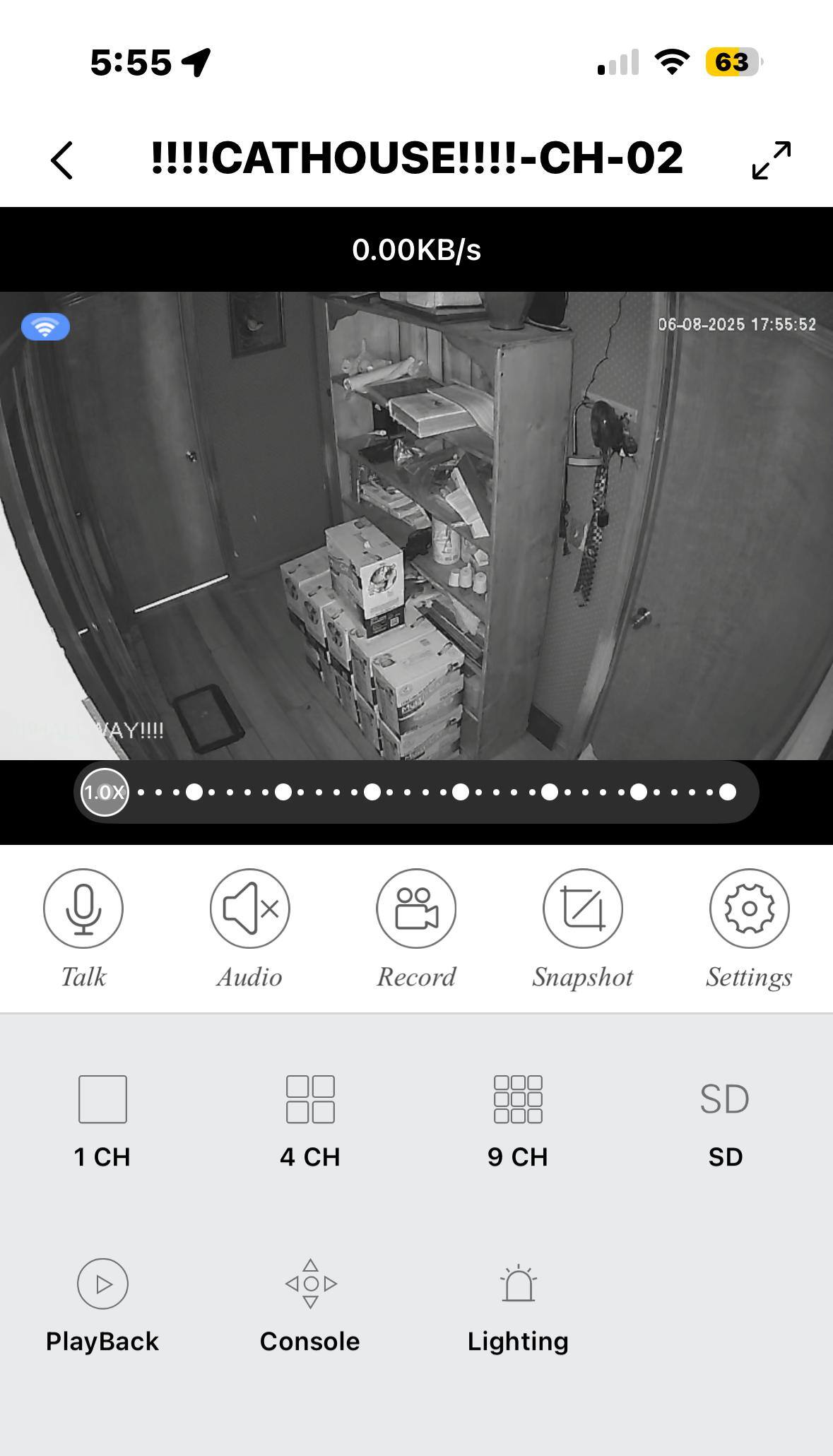Screen dimensions: 833x1456
Task: Toggle SD video quality mode
Action: (726, 1116)
